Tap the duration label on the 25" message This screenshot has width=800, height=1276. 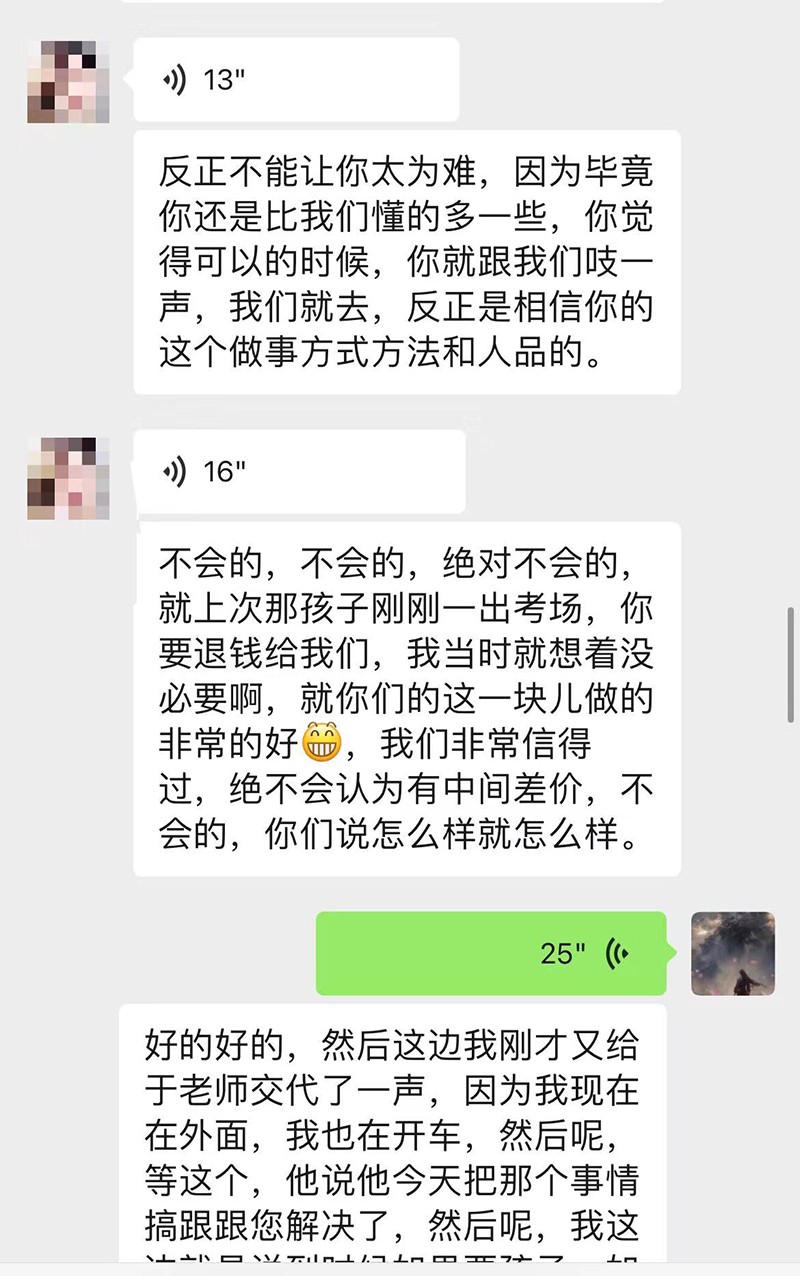coord(562,955)
